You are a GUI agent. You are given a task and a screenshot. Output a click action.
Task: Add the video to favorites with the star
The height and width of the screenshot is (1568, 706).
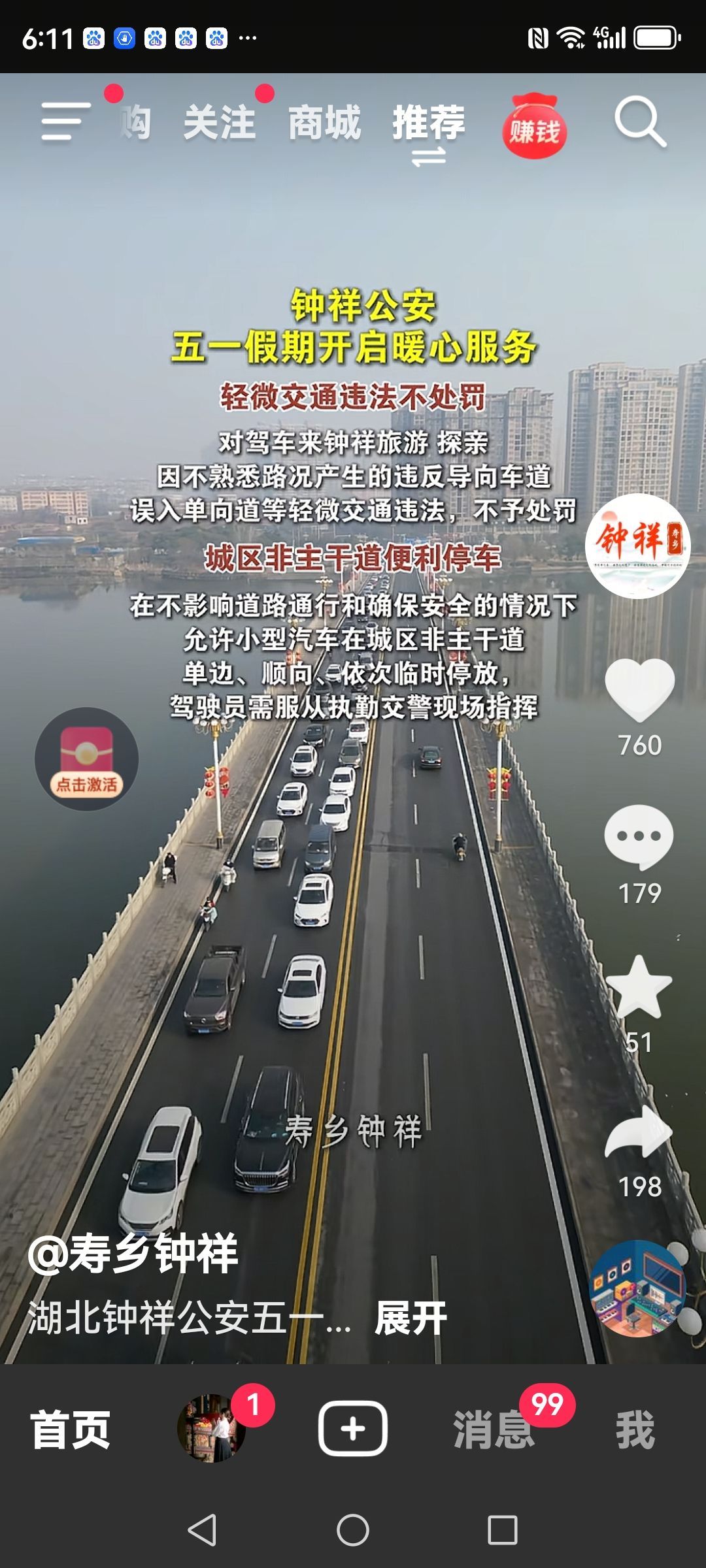pyautogui.click(x=639, y=987)
